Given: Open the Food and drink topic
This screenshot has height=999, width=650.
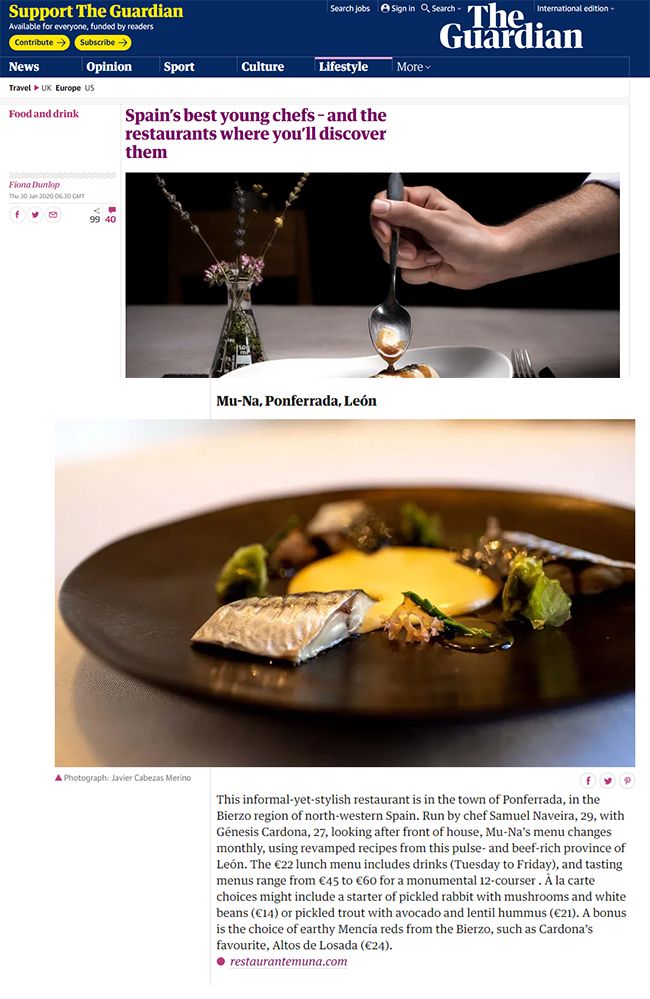Looking at the screenshot, I should [44, 114].
